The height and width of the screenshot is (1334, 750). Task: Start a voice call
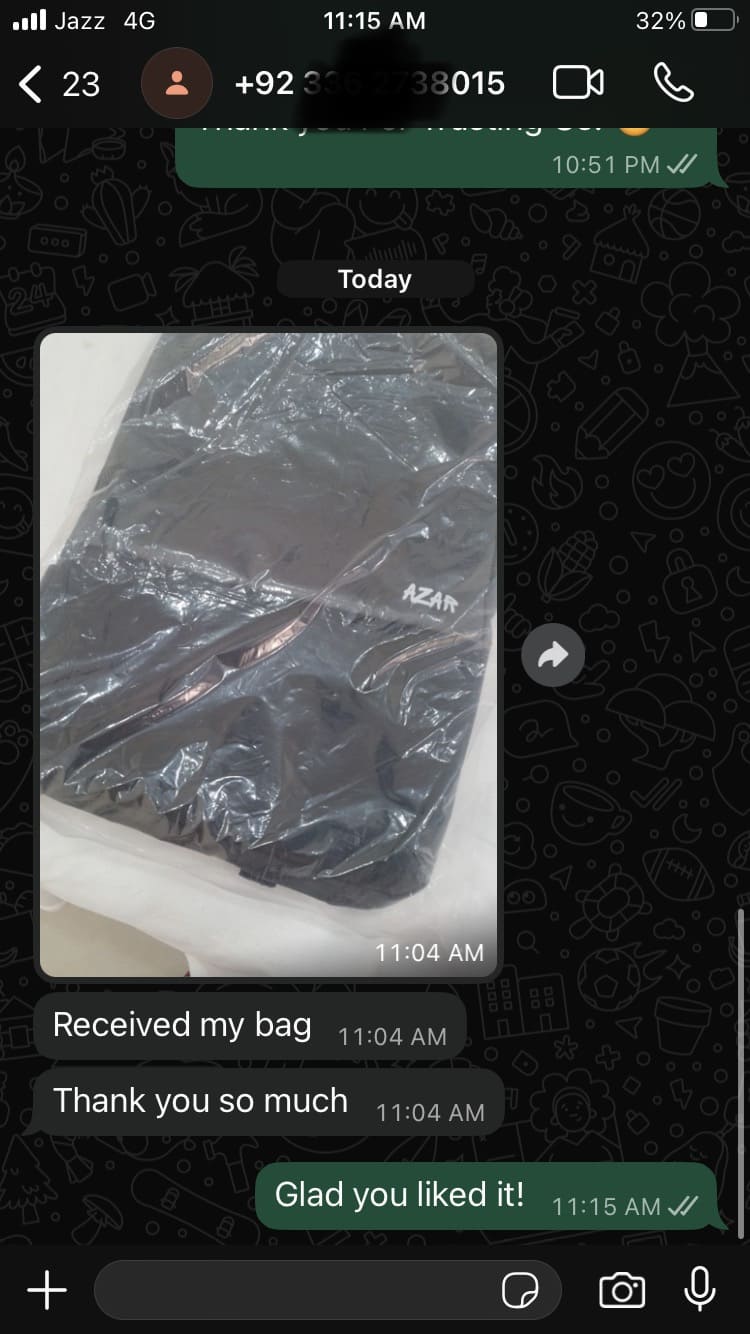tap(673, 83)
